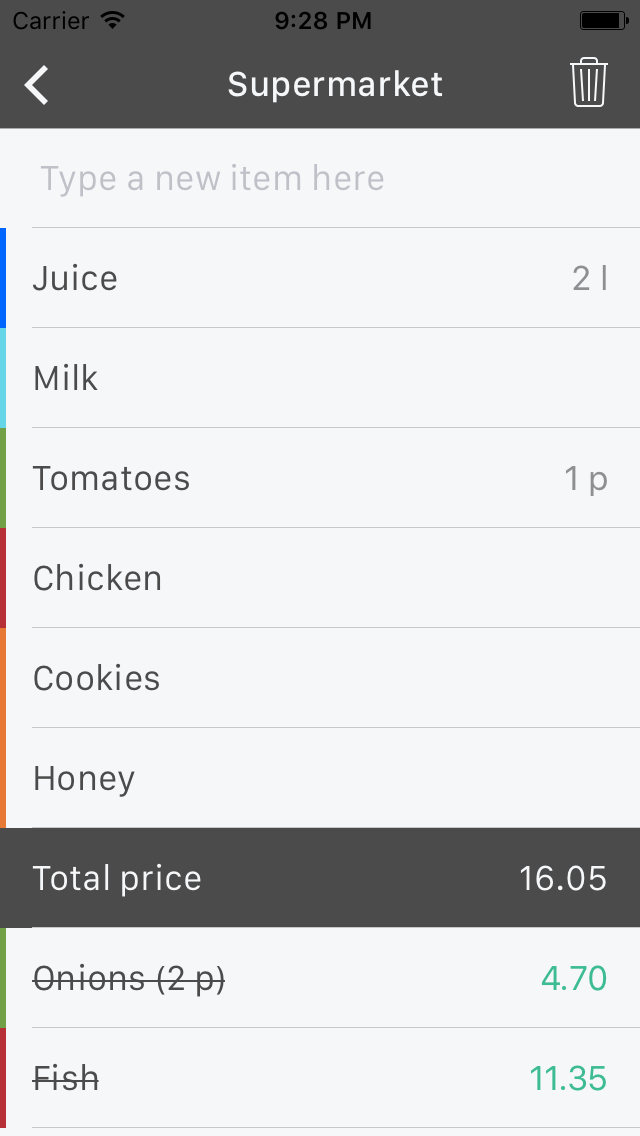
Task: Tap the crossed-out Fish item
Action: pos(320,1078)
